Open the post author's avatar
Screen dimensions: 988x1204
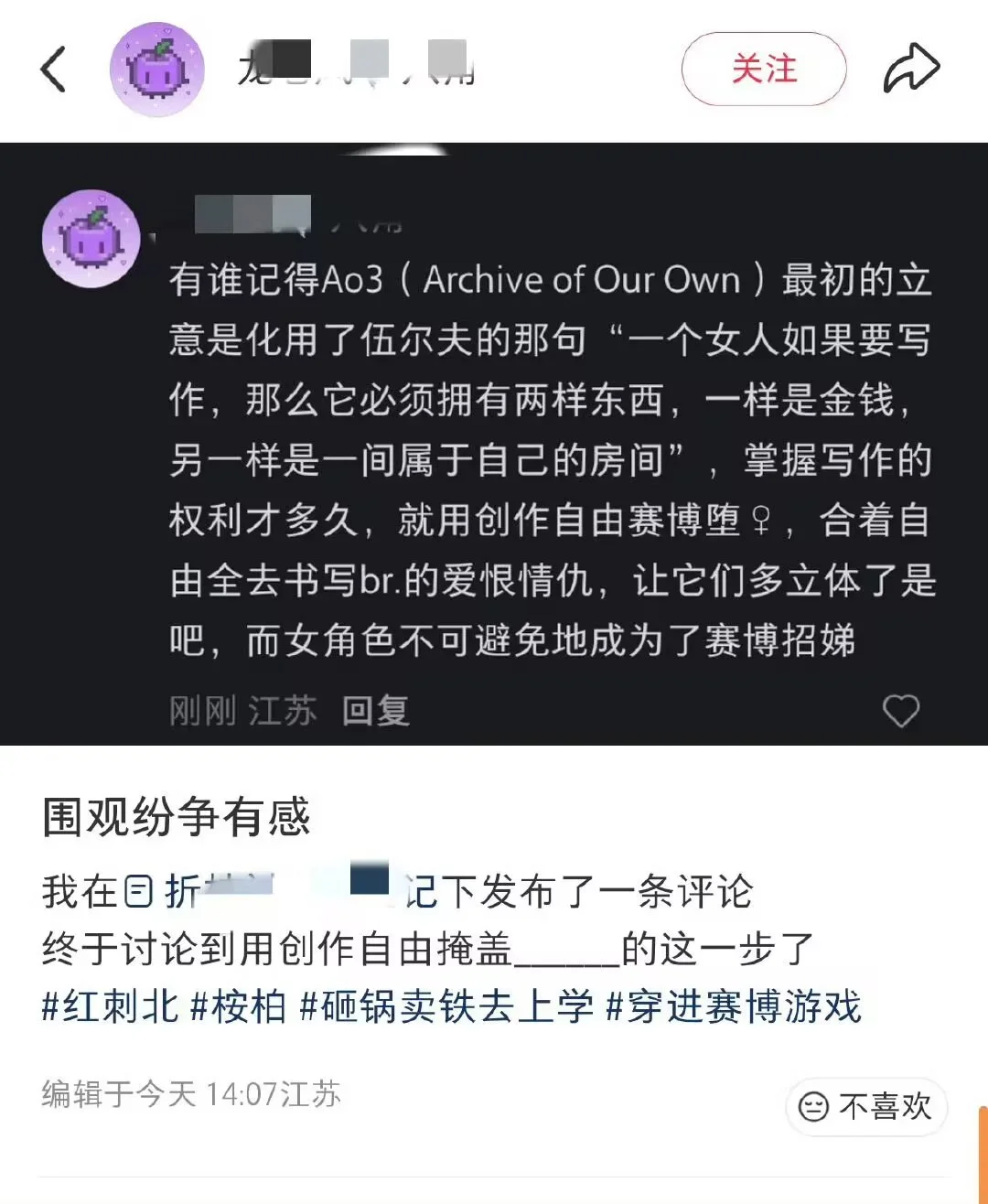(x=156, y=70)
